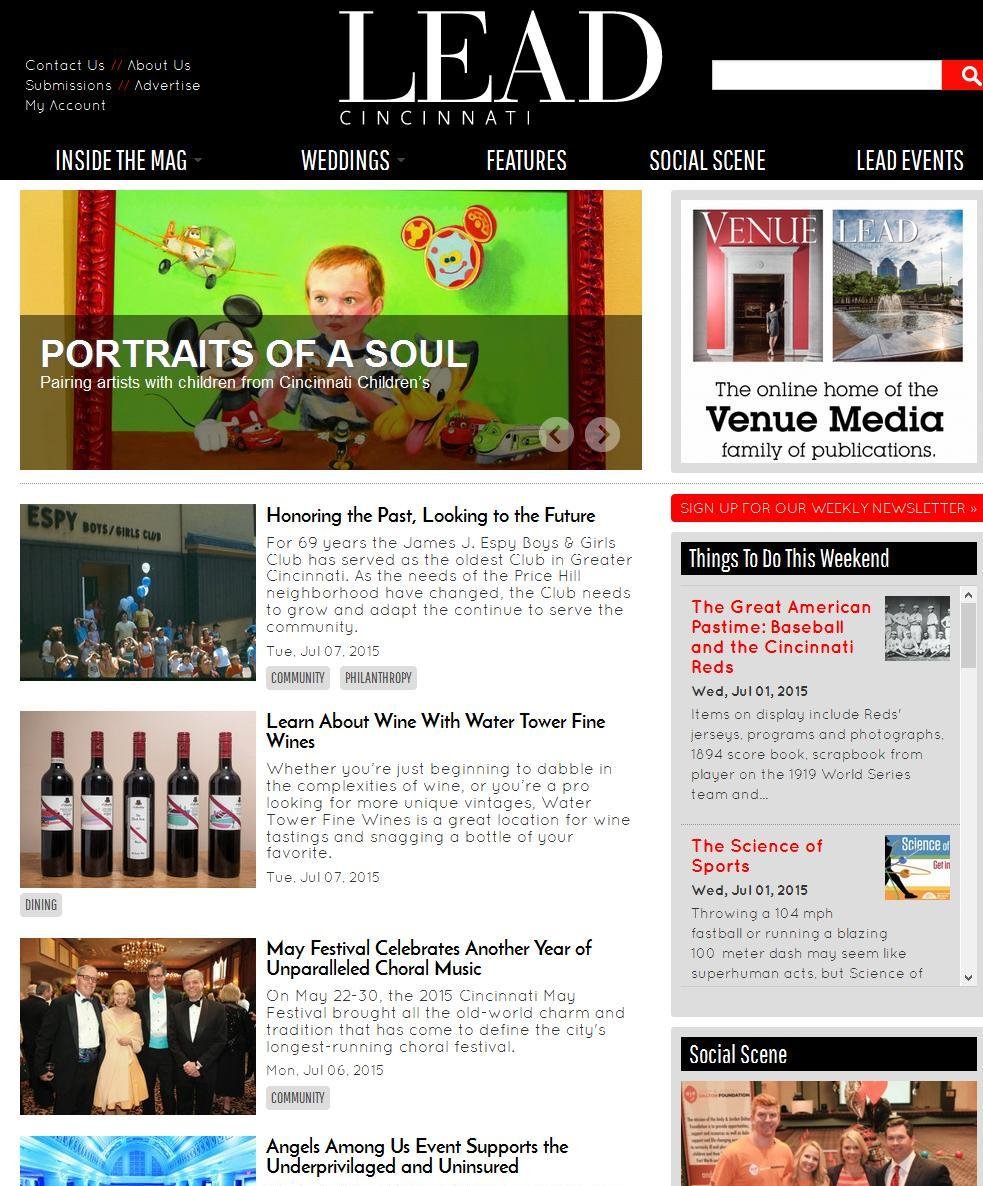Viewport: 983px width, 1186px height.
Task: Open the May Festival choral music article
Action: [x=428, y=958]
